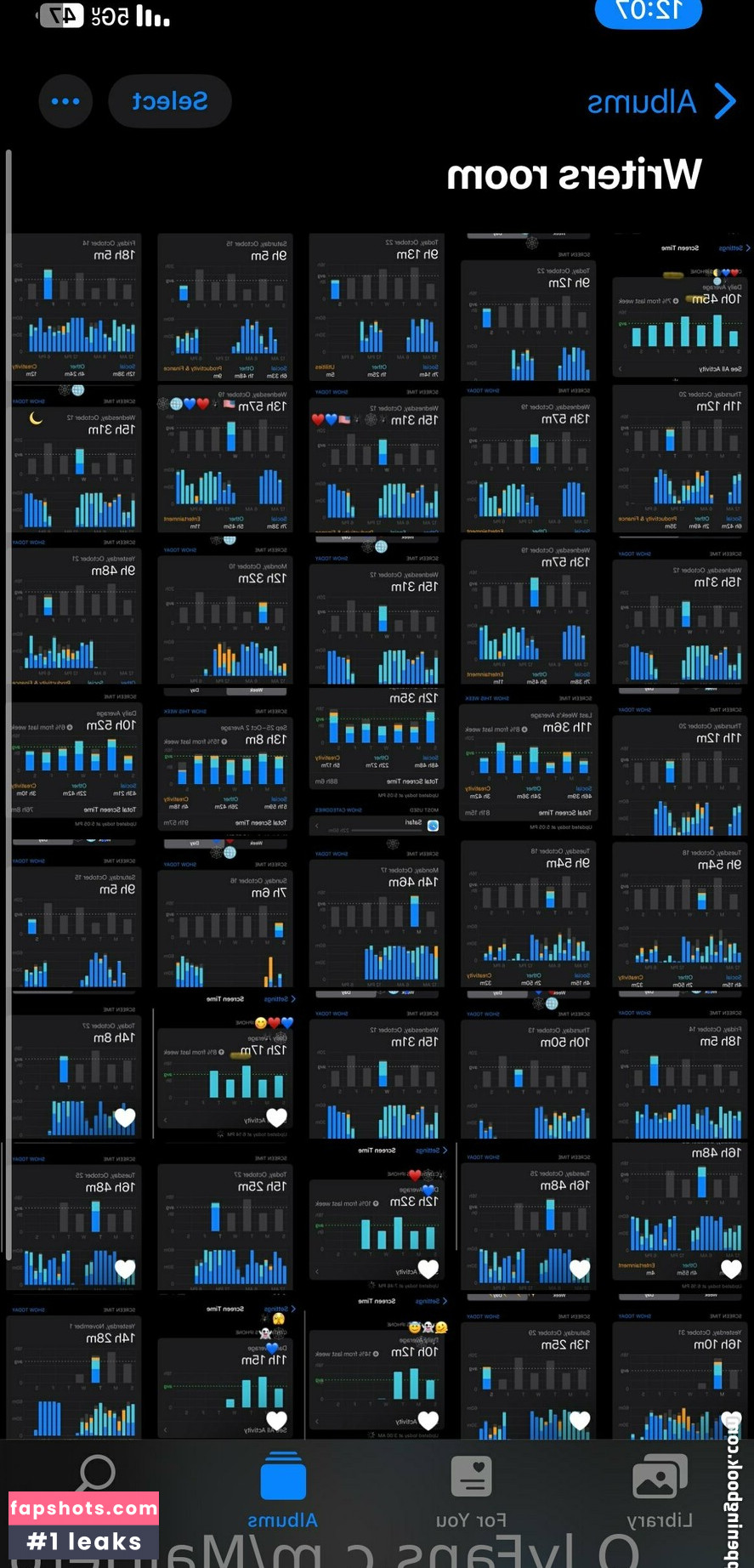Switch to the For You tab
Image resolution: width=754 pixels, height=1568 pixels.
tap(471, 1491)
